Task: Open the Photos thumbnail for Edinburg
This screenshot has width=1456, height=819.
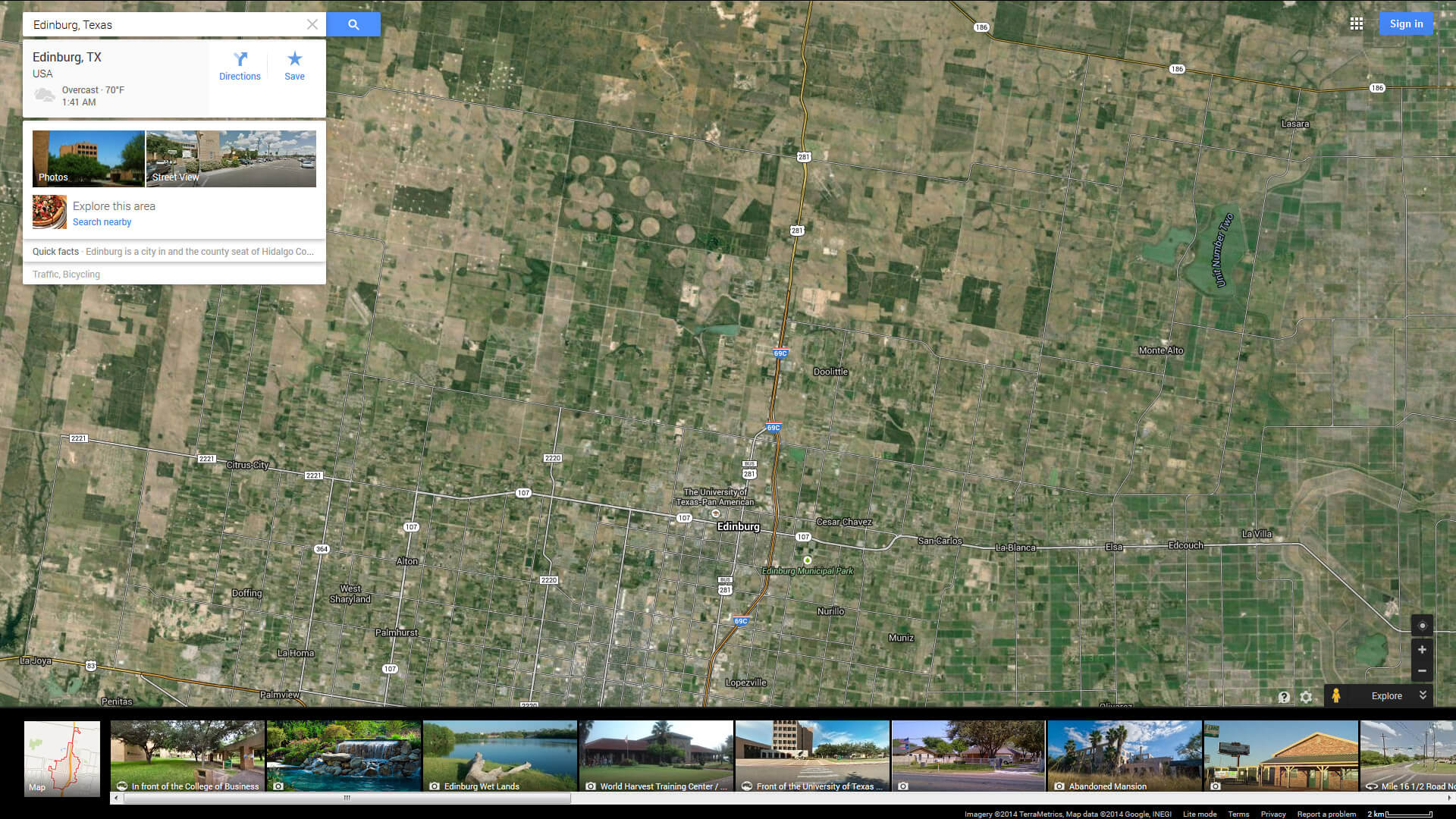Action: 88,158
